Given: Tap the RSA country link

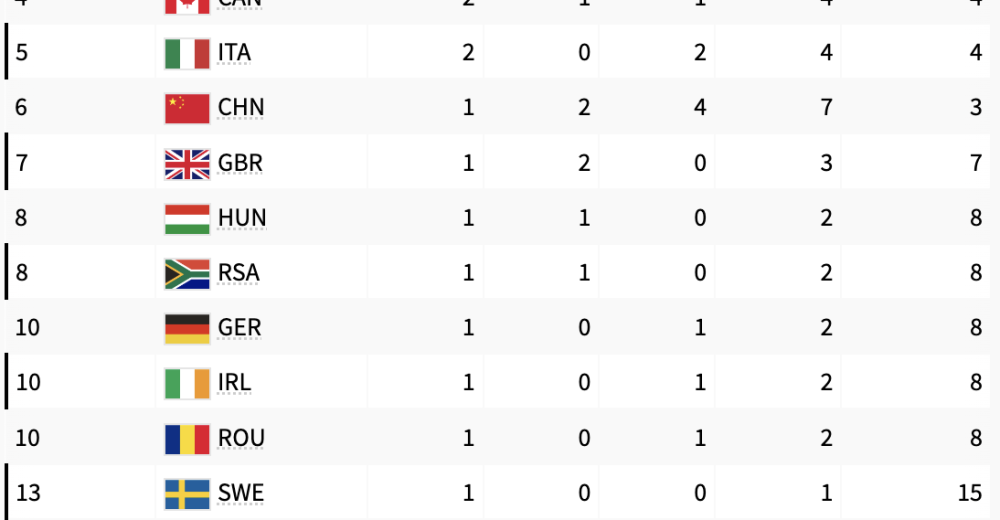Looking at the screenshot, I should click(x=240, y=273).
